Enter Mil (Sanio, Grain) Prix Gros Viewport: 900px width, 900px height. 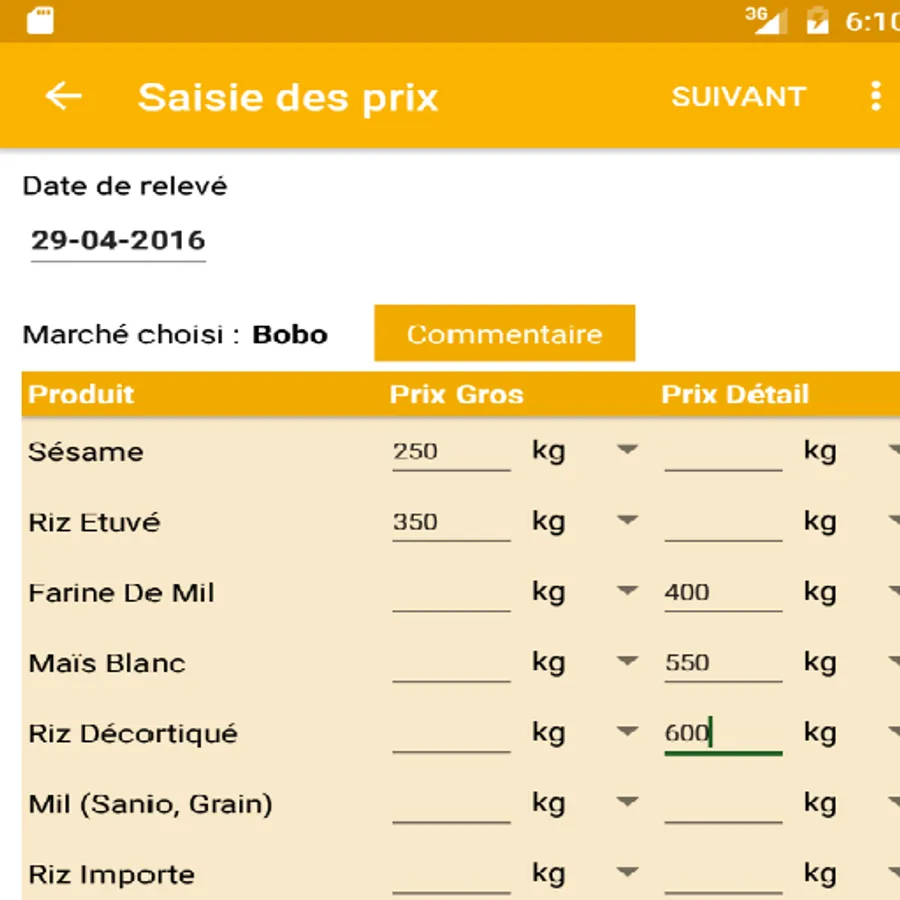[x=450, y=804]
